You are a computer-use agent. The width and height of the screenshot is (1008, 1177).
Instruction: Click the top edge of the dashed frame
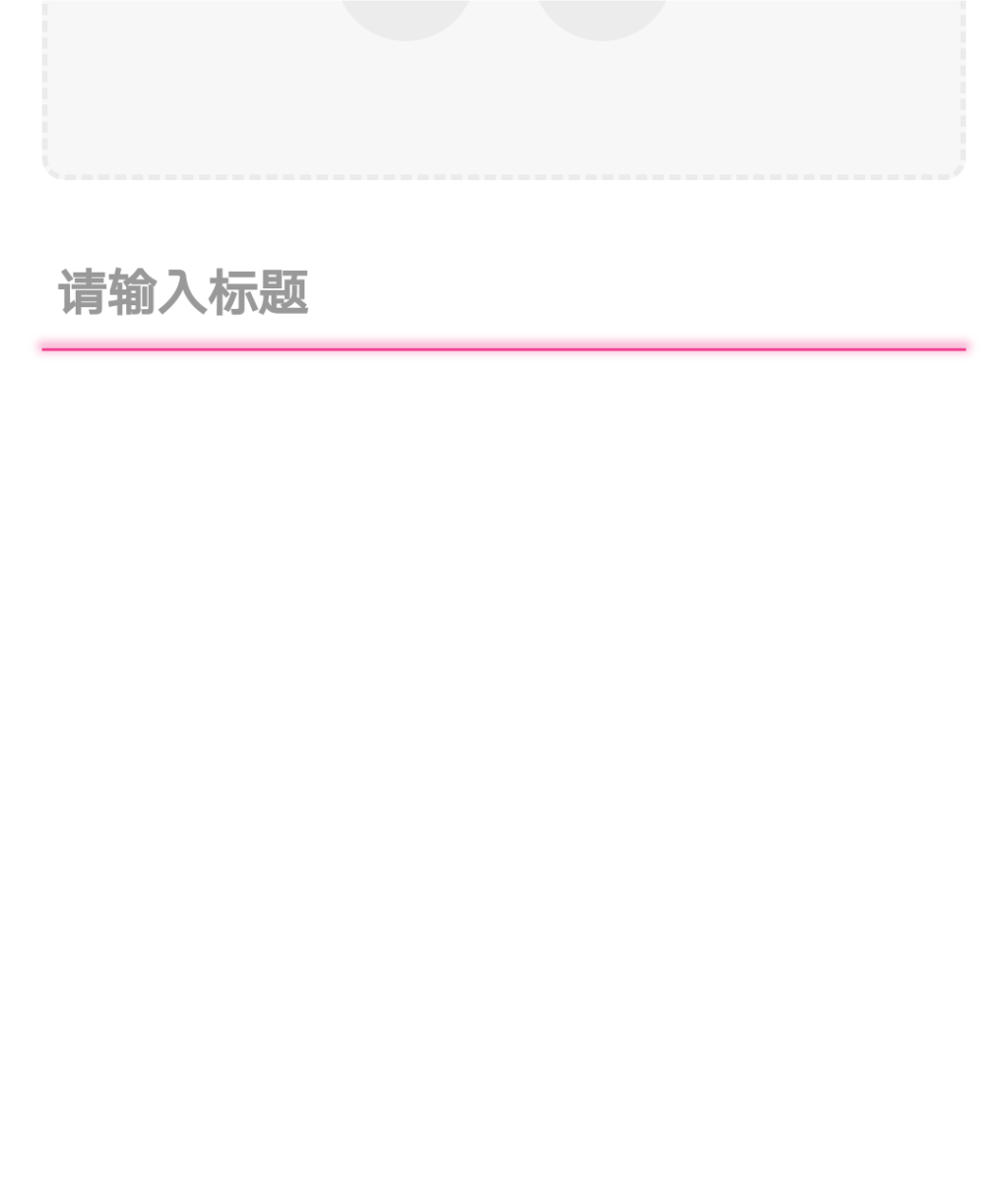click(504, 3)
